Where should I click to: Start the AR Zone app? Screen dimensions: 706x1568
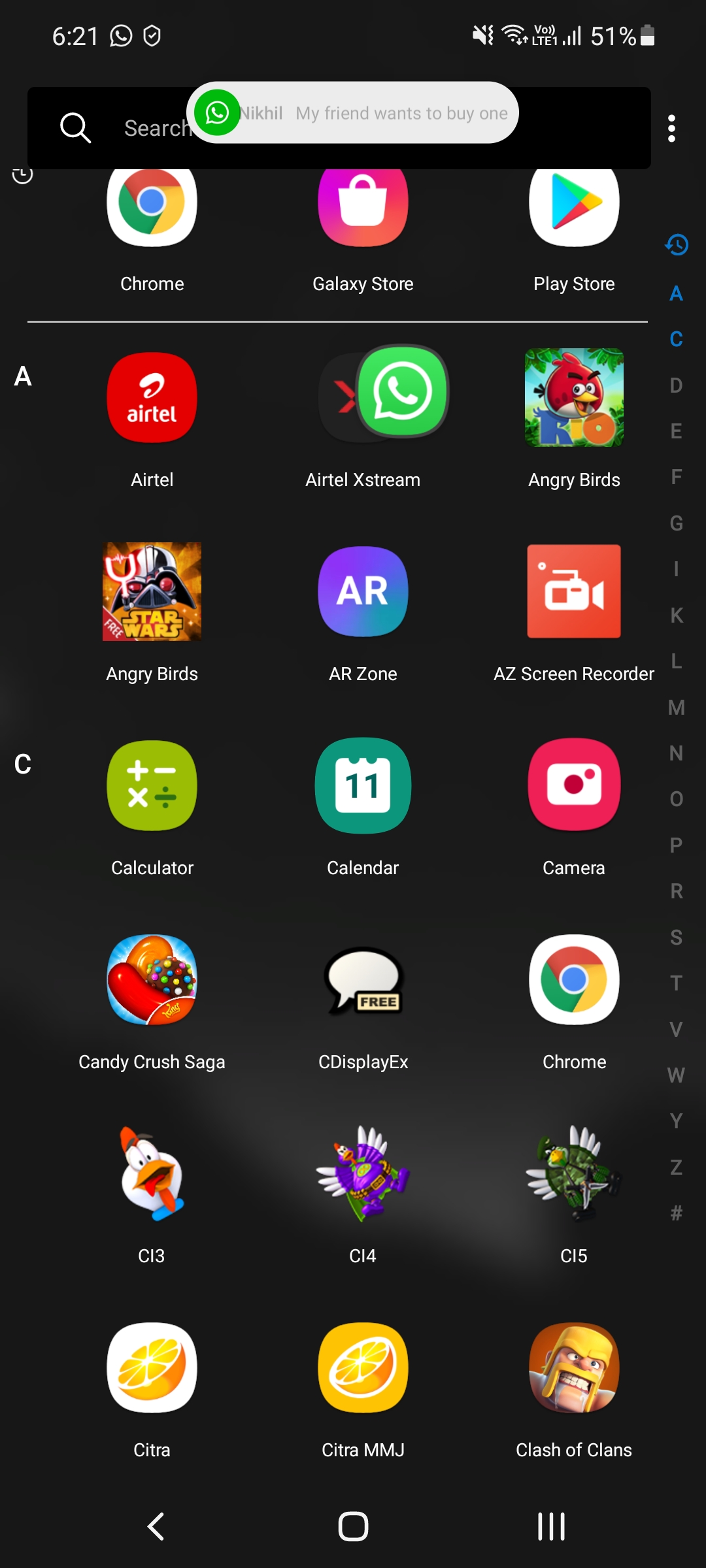(x=363, y=592)
